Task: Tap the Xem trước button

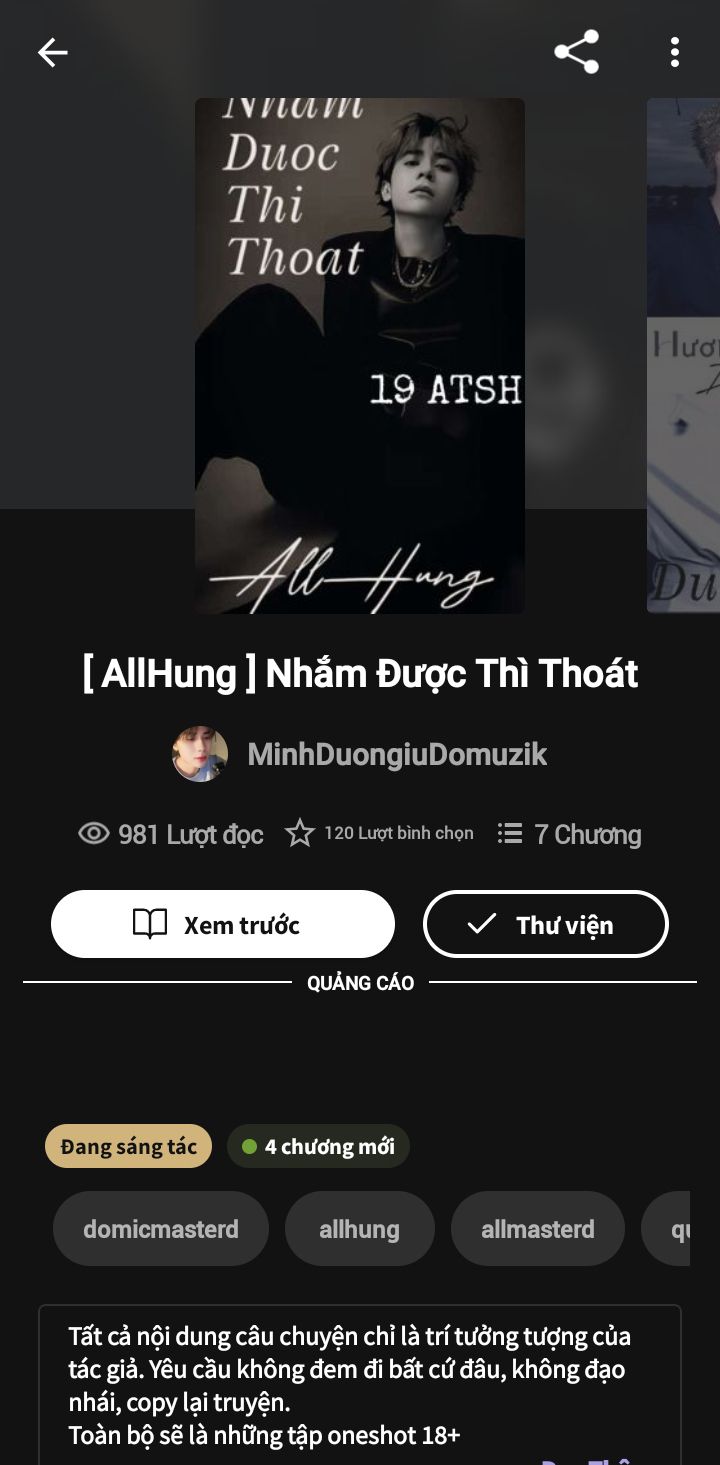Action: click(x=223, y=924)
